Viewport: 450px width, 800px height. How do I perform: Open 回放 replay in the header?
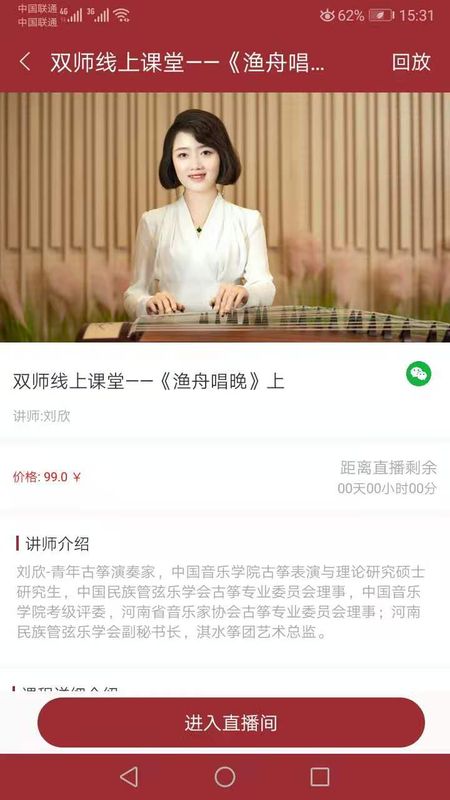point(411,62)
